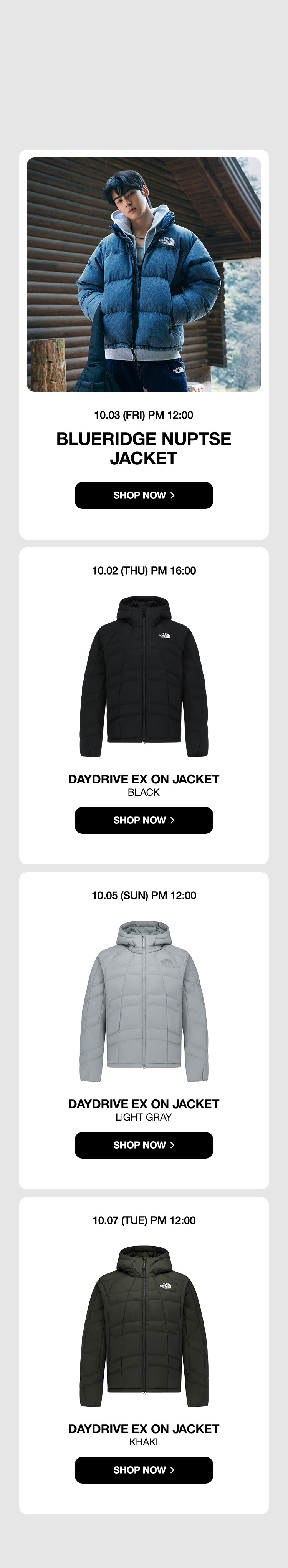
Task: Shop the khaki Daydrive EX On Jacket
Action: click(144, 1469)
